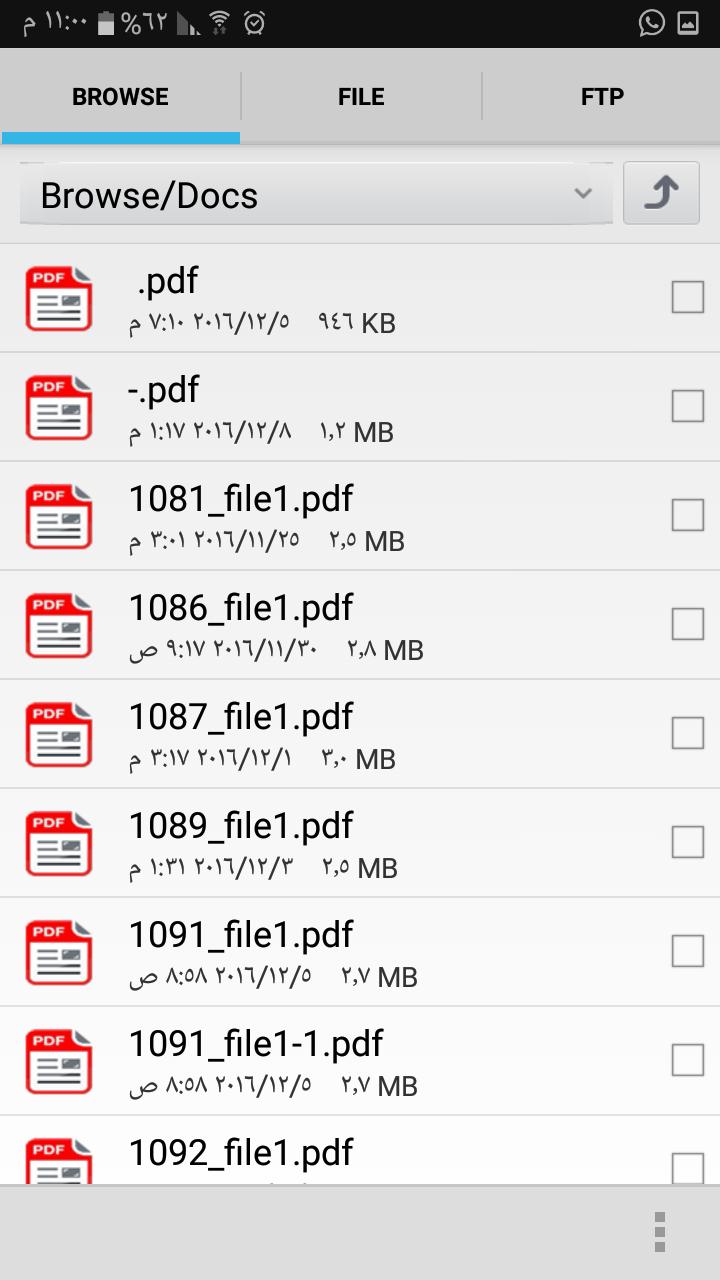Tick the checkbox next to 1081_file1.pdf

[x=687, y=515]
